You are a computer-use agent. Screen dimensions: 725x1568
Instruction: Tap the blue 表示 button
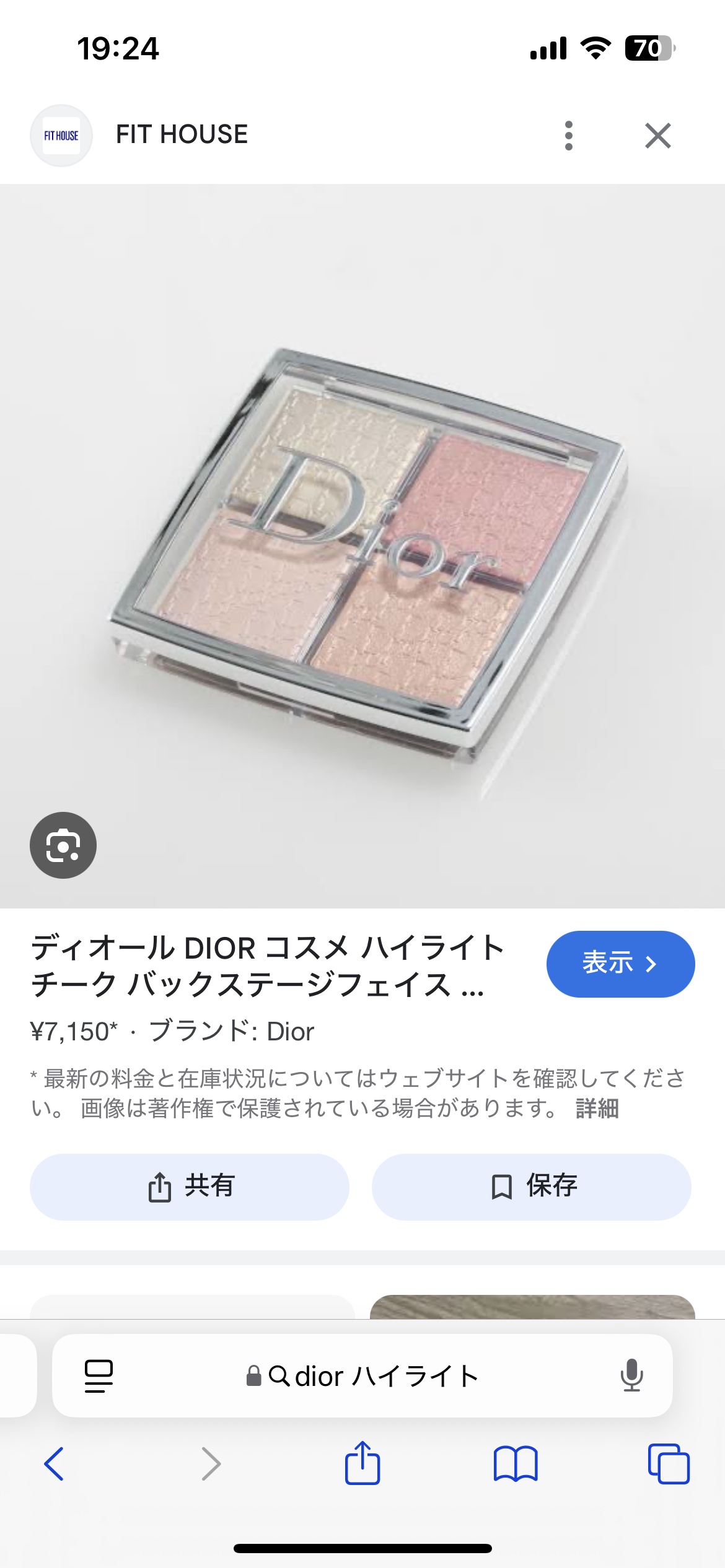pyautogui.click(x=620, y=964)
